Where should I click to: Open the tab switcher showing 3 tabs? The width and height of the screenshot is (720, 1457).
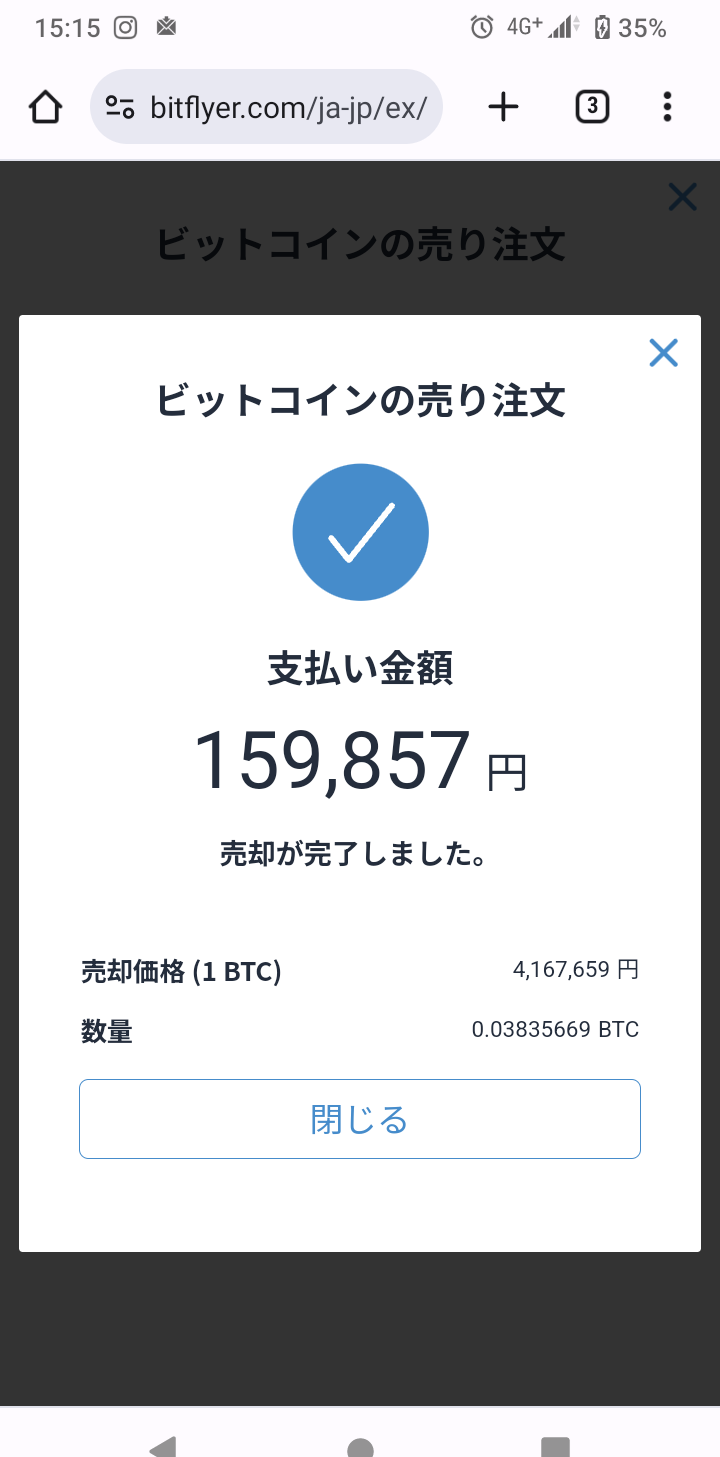pyautogui.click(x=592, y=107)
